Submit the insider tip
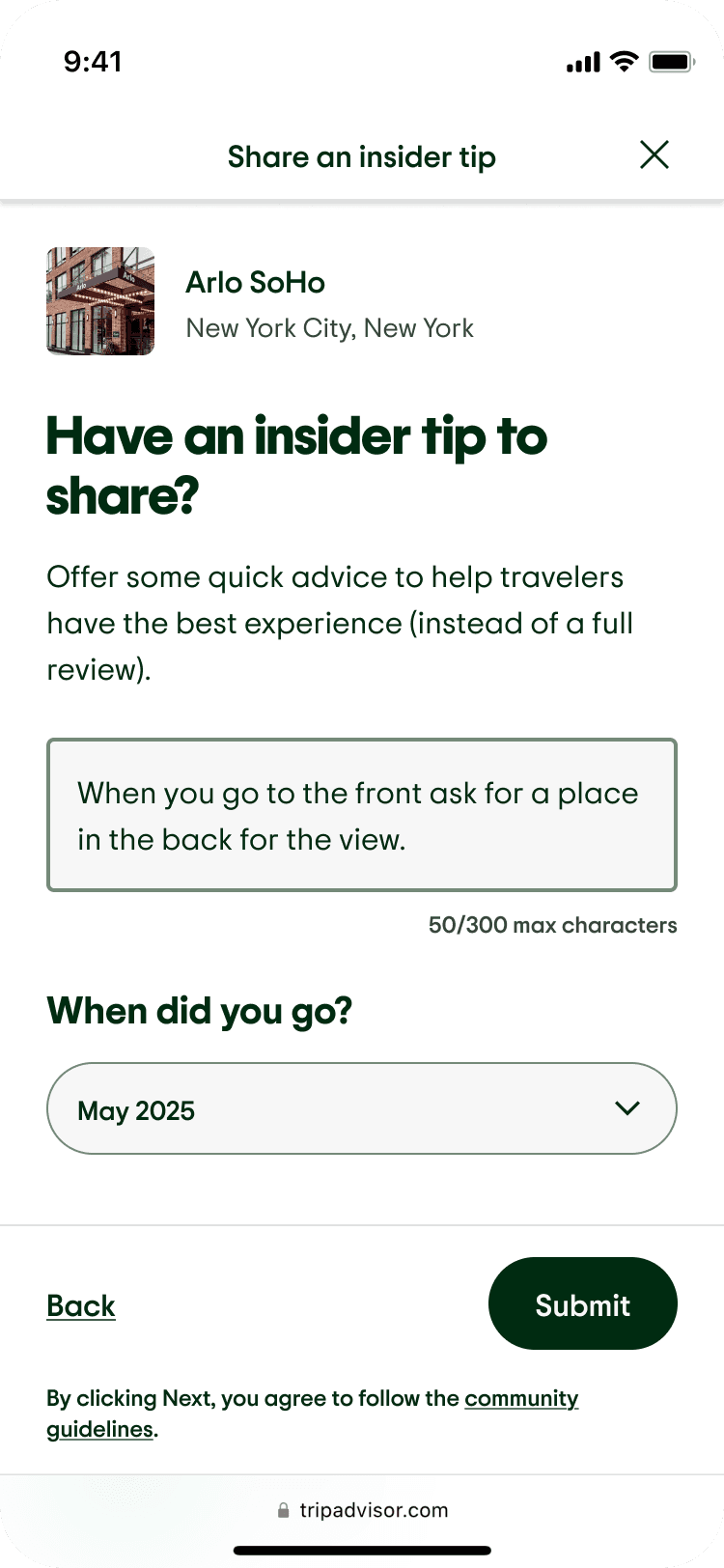Screen dimensions: 724x1568 pos(583,1303)
